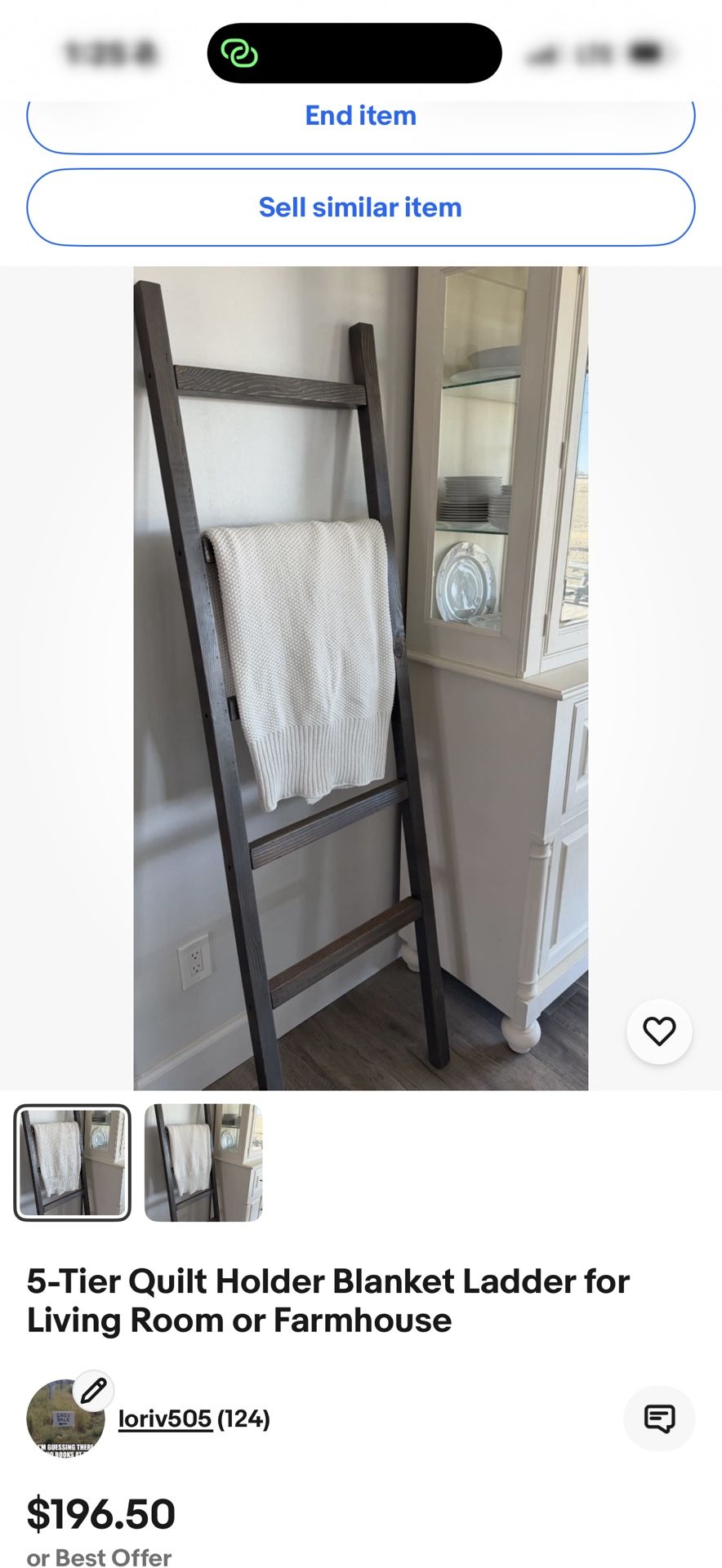Image resolution: width=722 pixels, height=1568 pixels.
Task: Tap the 'or Best Offer' text
Action: tap(98, 1557)
